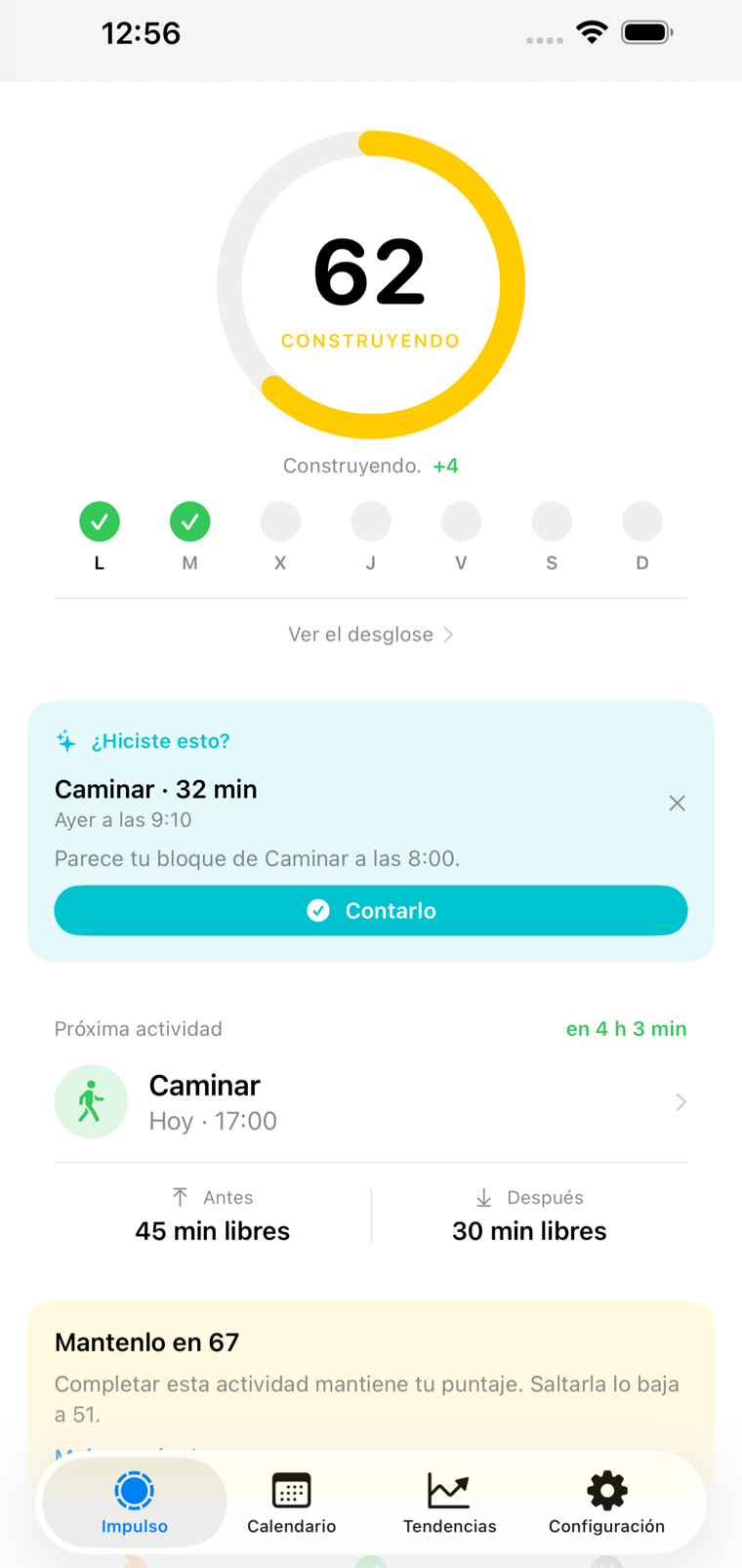
Task: Dismiss the ¿Hiciste esto? suggestion card
Action: (677, 803)
